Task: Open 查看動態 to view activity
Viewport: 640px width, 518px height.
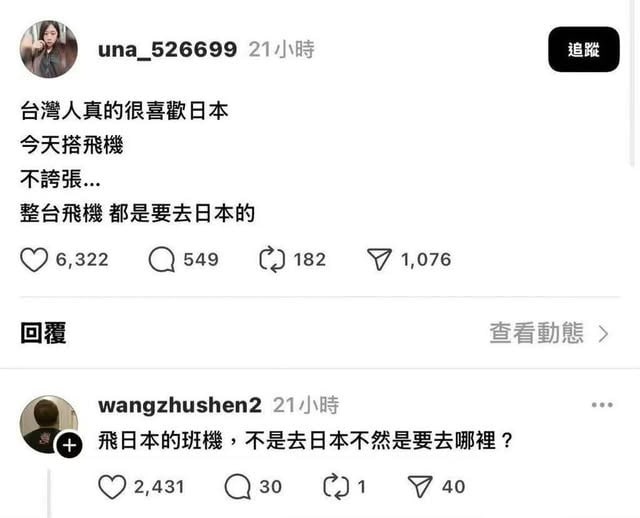Action: (548, 333)
